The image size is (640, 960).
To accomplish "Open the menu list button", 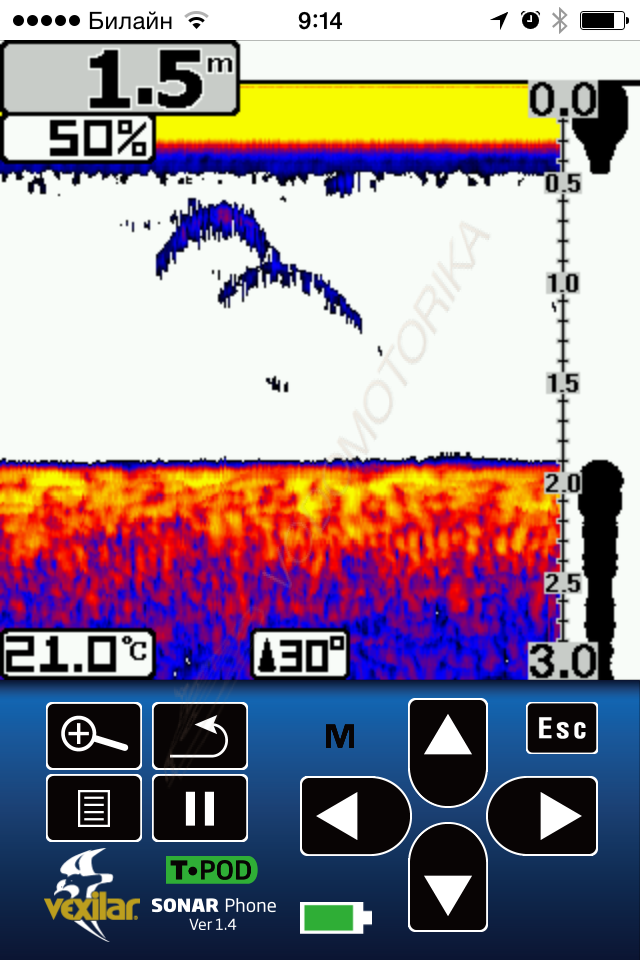I will pyautogui.click(x=94, y=807).
